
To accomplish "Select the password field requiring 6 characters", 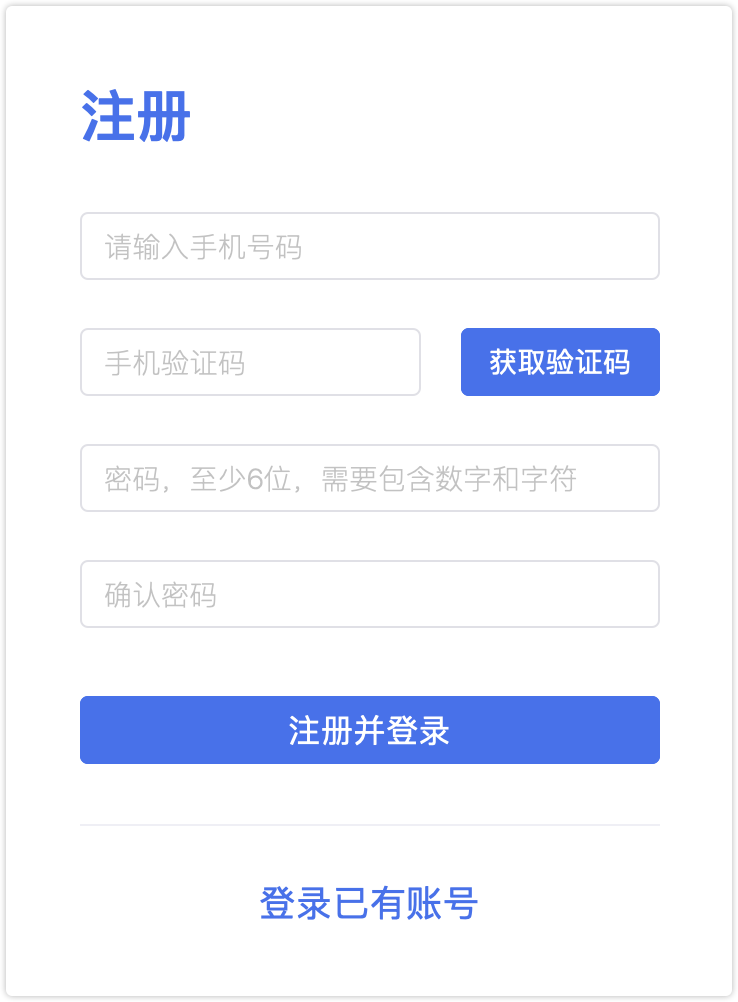I will 369,478.
